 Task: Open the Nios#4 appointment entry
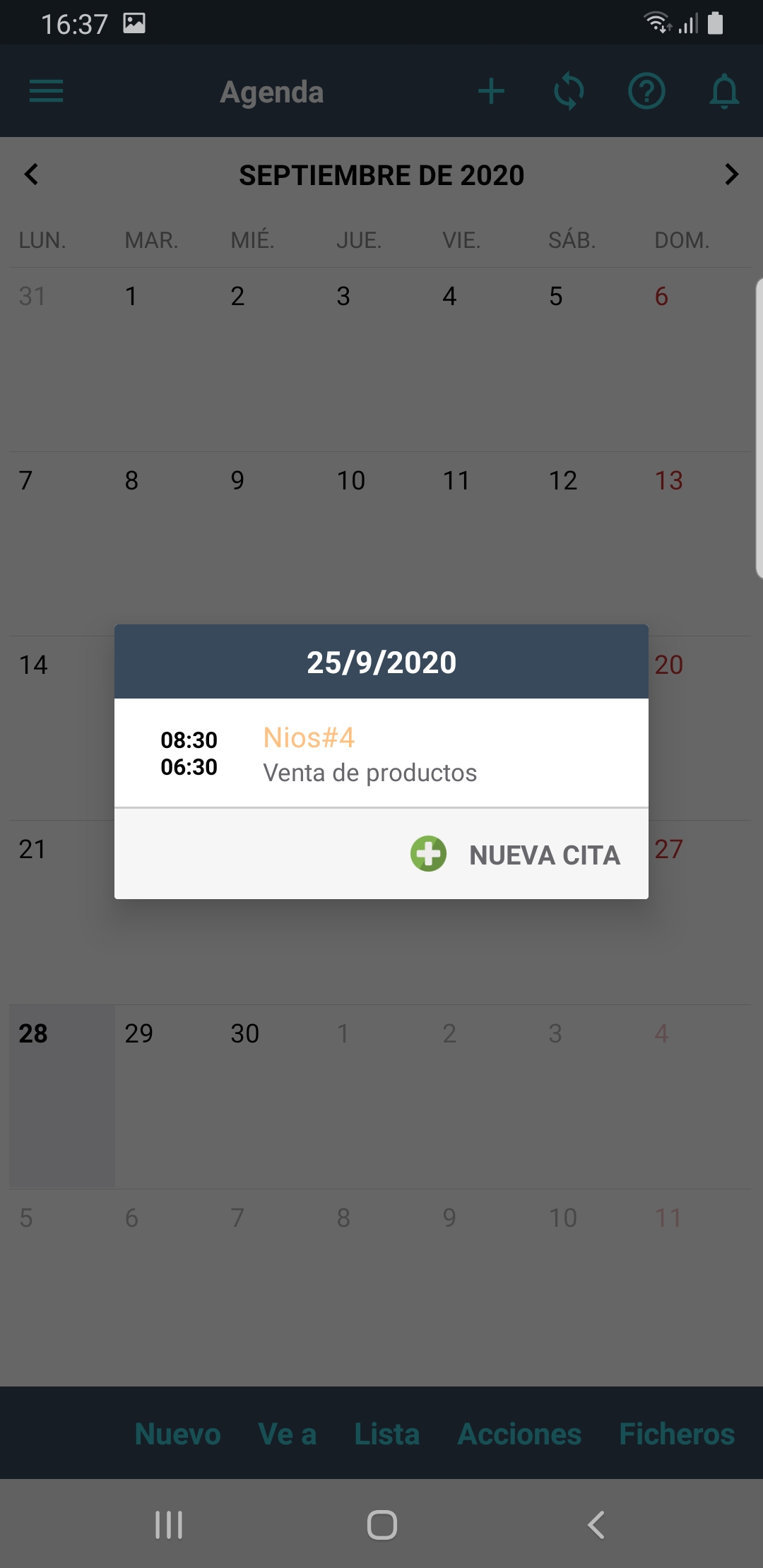pos(381,753)
